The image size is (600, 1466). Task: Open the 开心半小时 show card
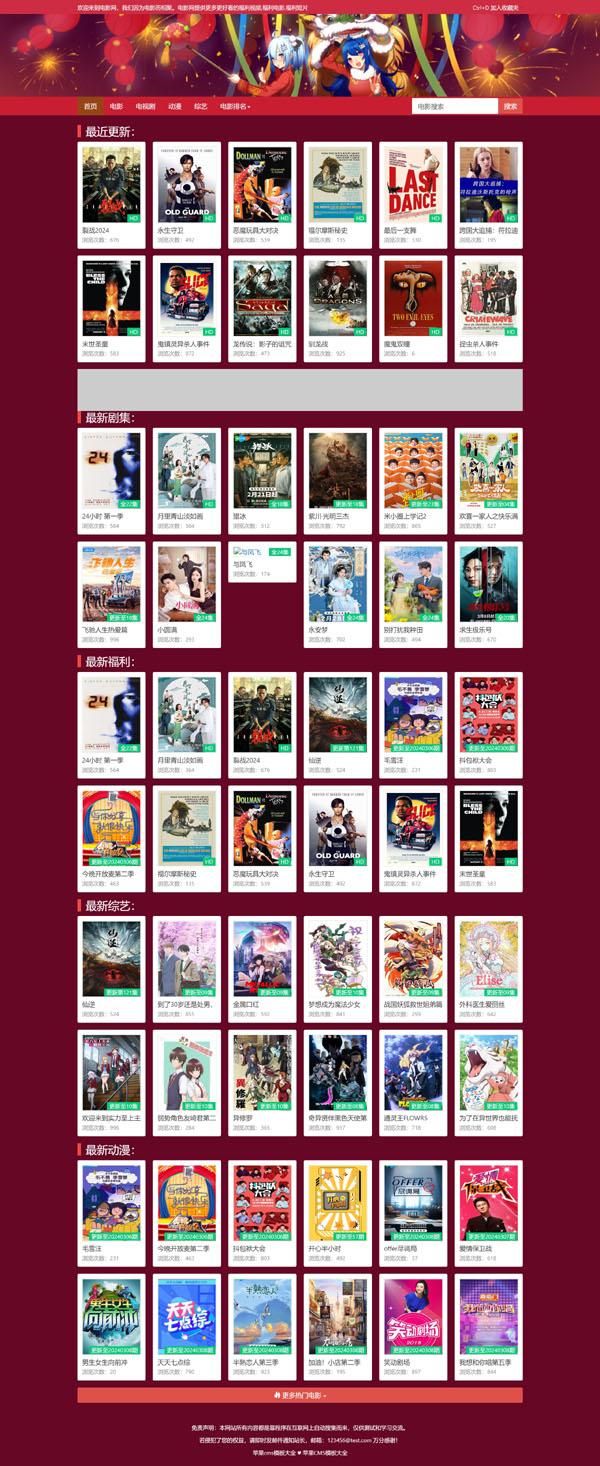pos(337,1204)
